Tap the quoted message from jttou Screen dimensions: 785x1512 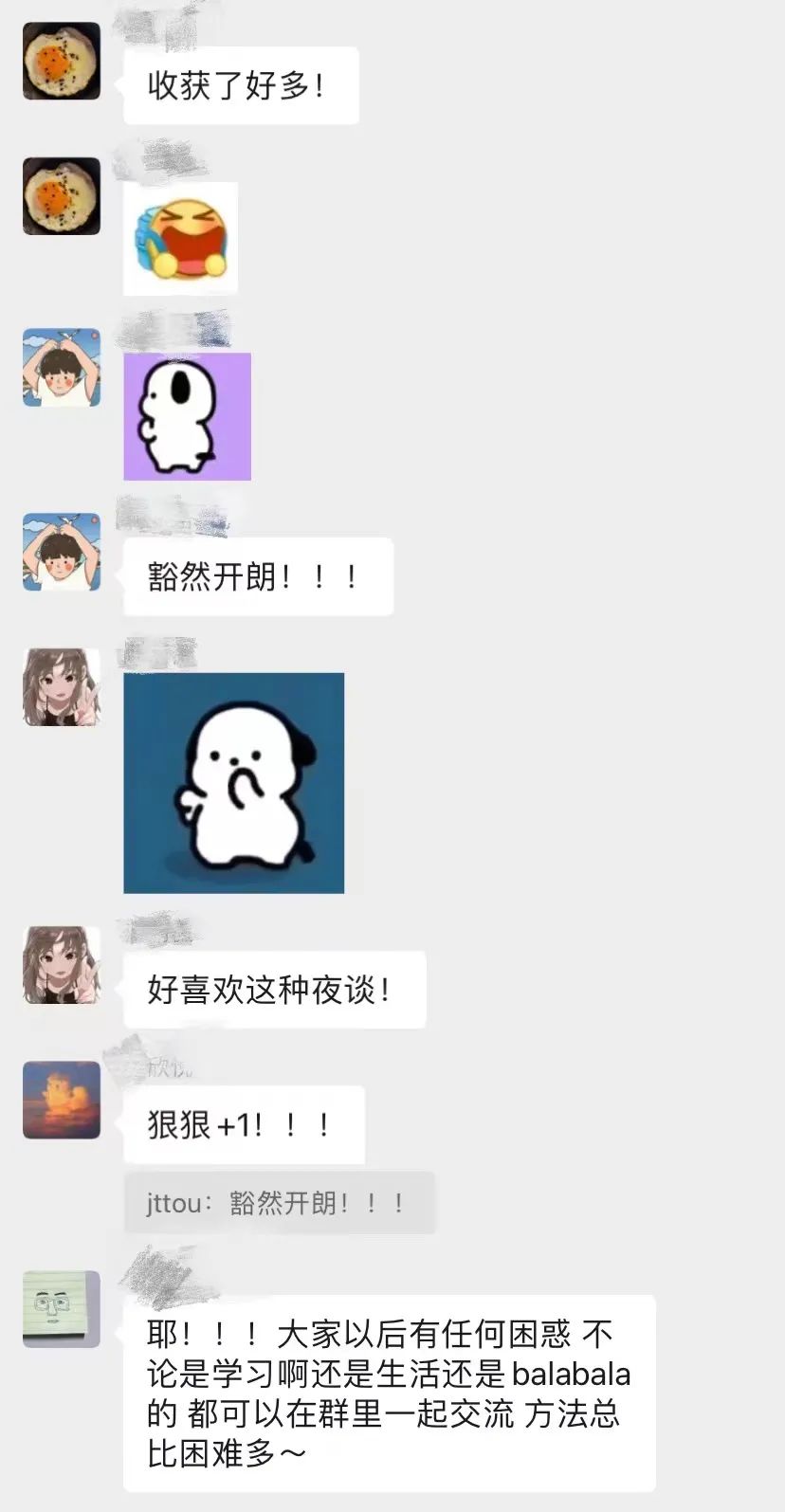(279, 1203)
